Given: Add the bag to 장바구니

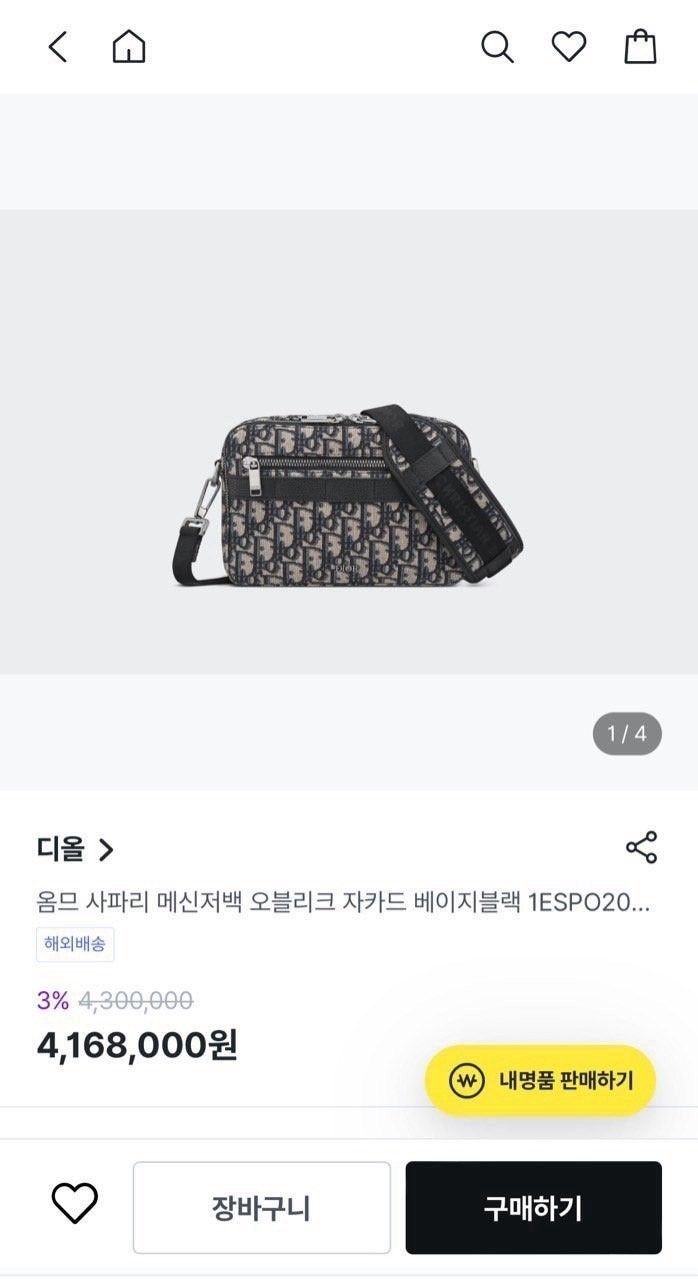Looking at the screenshot, I should [261, 1207].
